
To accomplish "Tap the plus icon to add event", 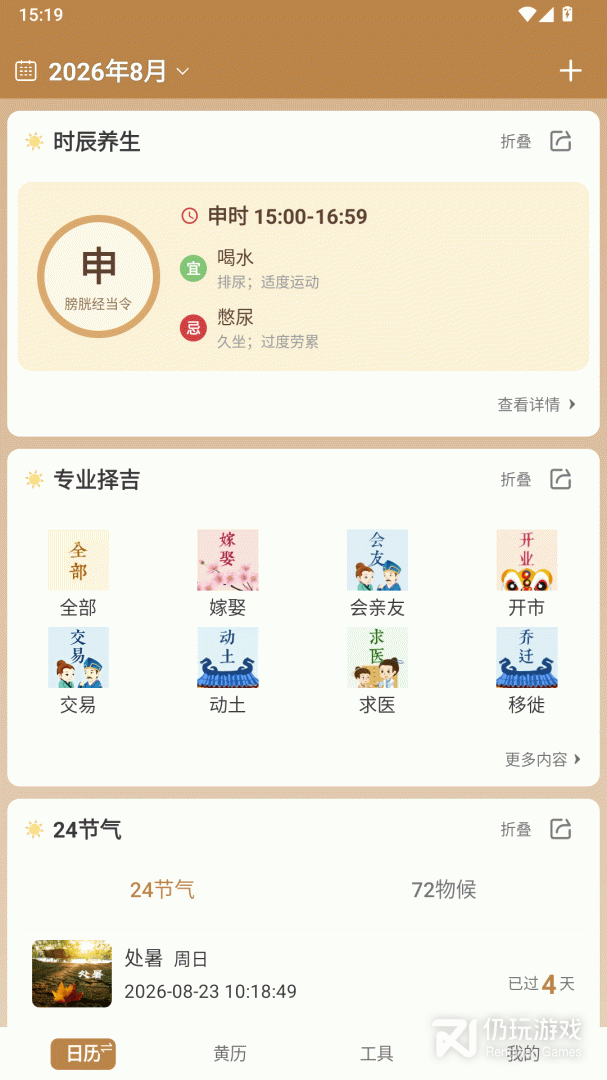I will click(570, 70).
